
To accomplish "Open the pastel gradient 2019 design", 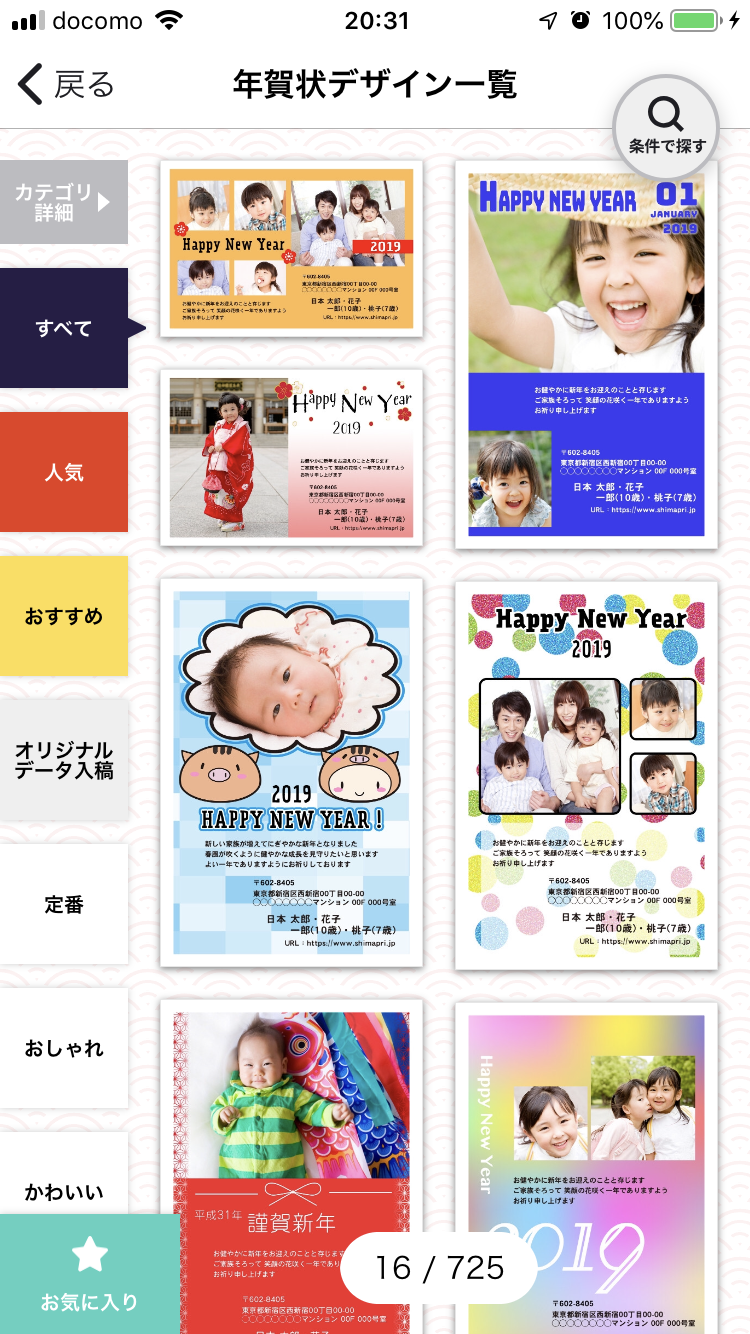I will pos(587,1168).
